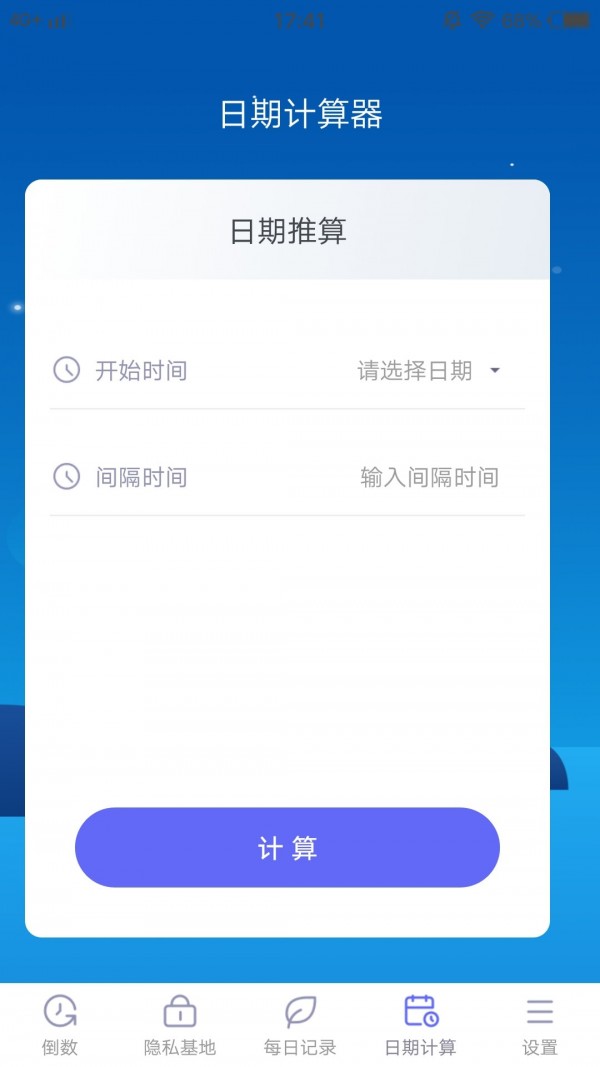Viewport: 600px width, 1067px height.
Task: Switch to the 倒数 tab
Action: tap(60, 1025)
